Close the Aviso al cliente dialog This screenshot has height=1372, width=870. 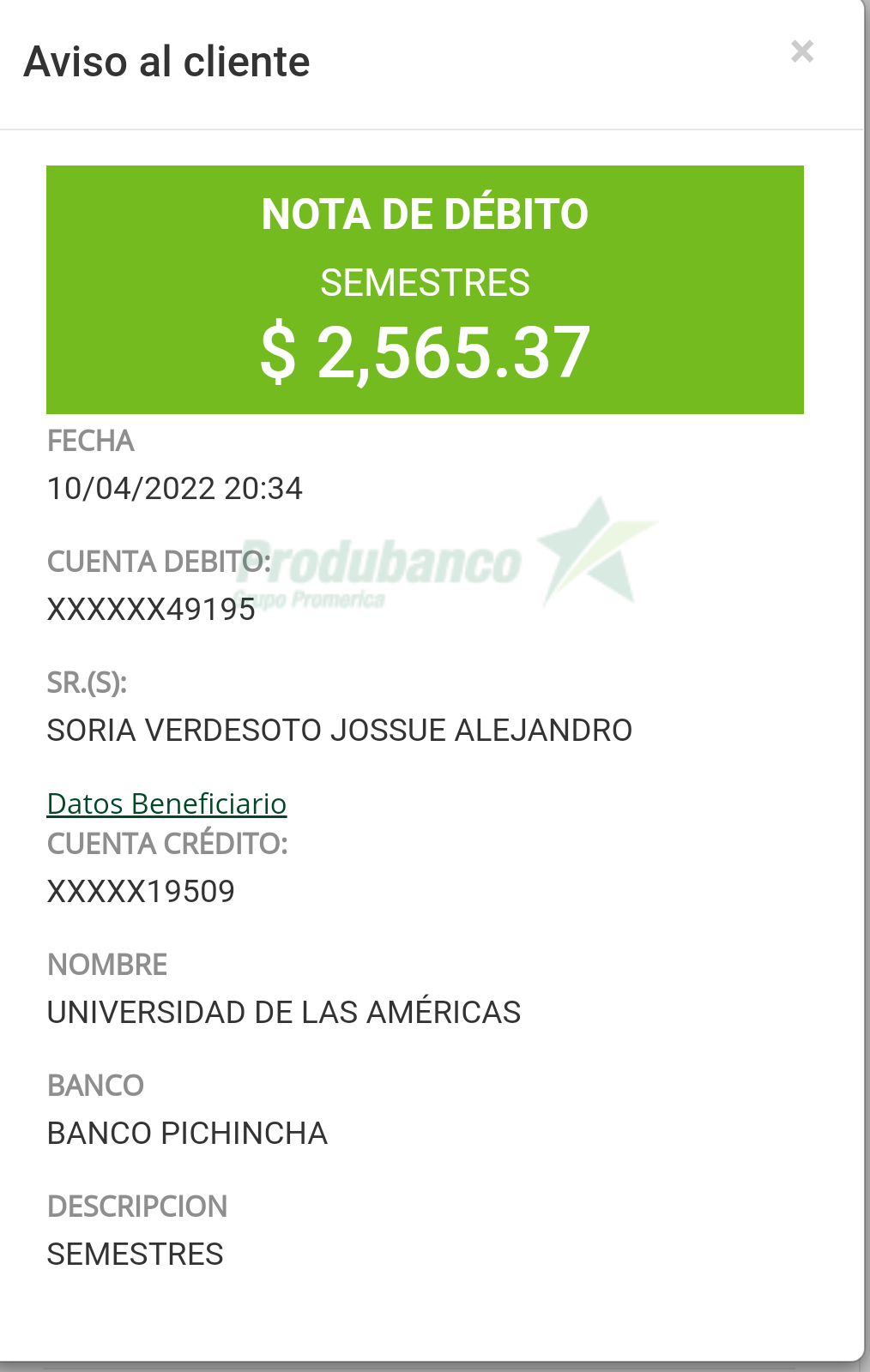[x=802, y=52]
